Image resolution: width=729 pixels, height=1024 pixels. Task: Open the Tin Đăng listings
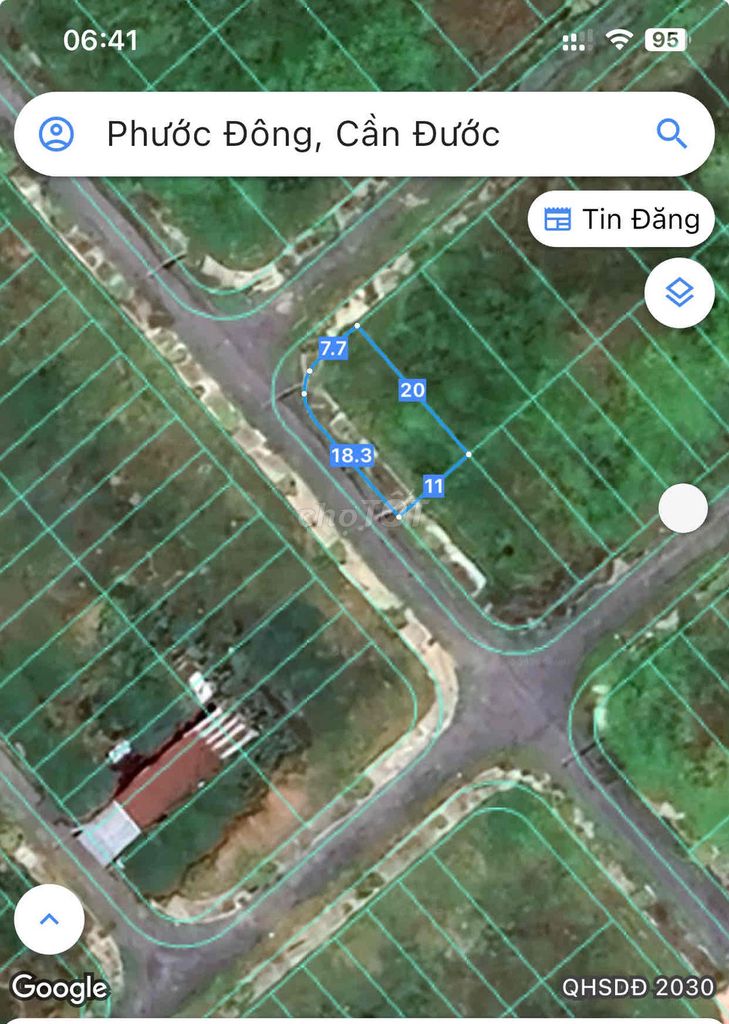coord(621,220)
